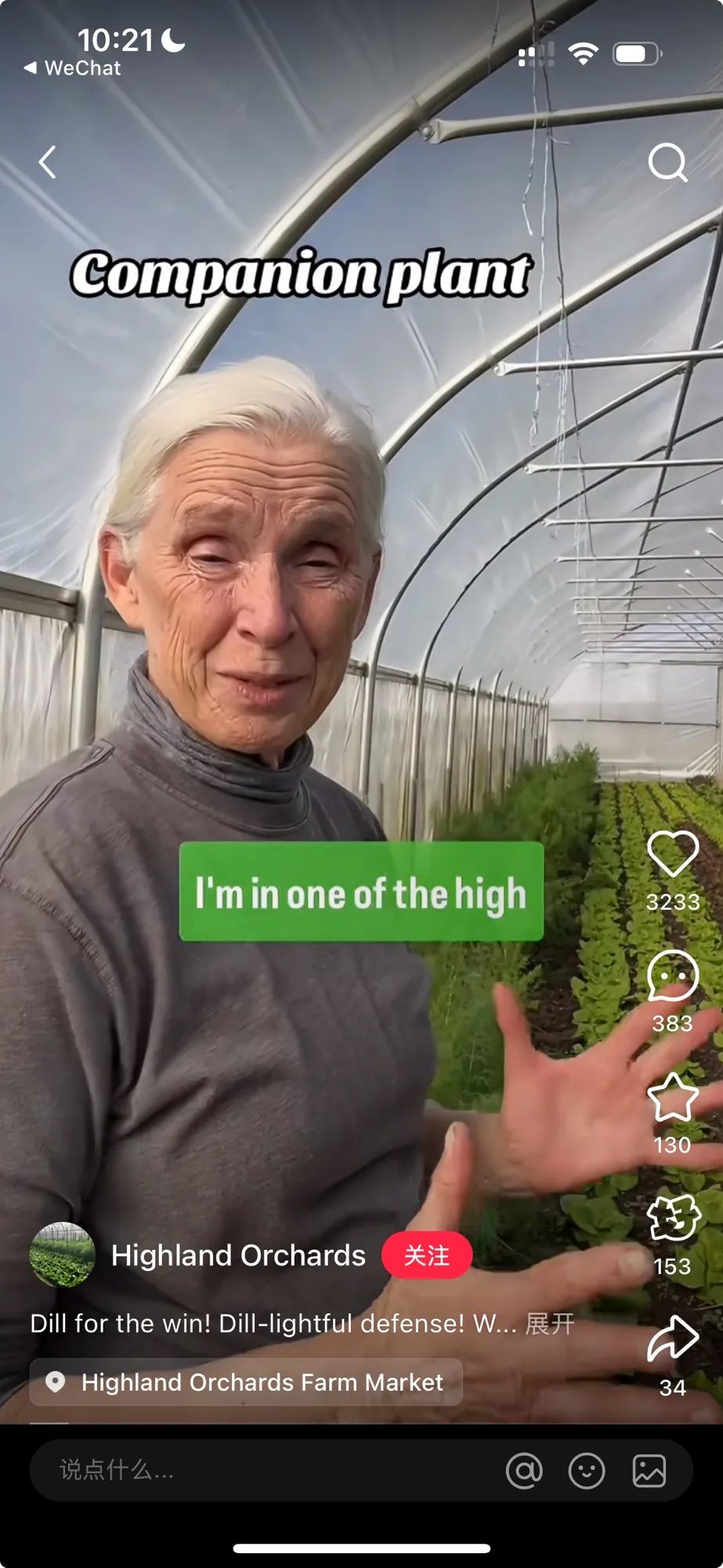The width and height of the screenshot is (723, 1568).
Task: Attach a picture to the comment
Action: coord(649,1471)
